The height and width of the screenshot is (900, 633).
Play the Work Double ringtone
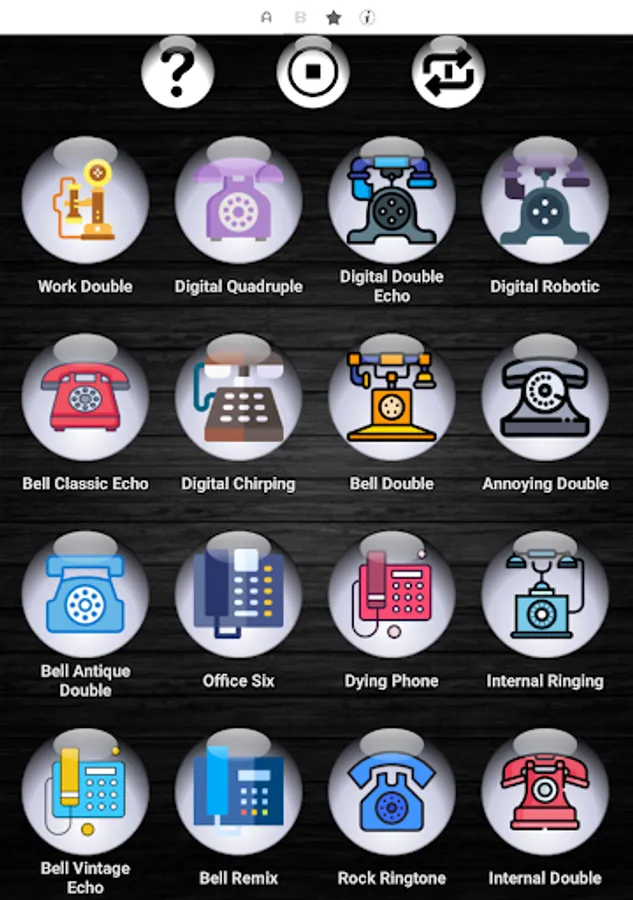86,200
